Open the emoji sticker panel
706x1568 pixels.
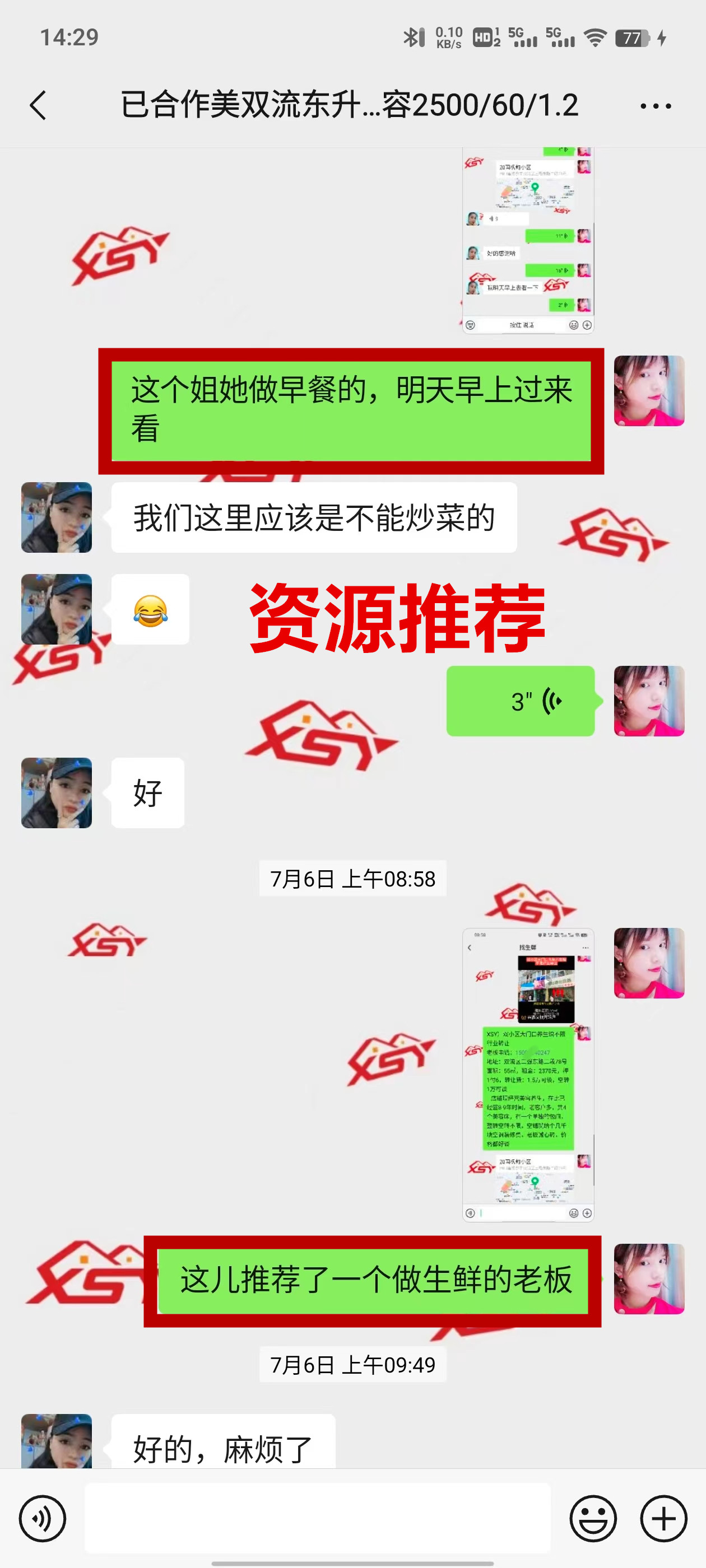[593, 1518]
